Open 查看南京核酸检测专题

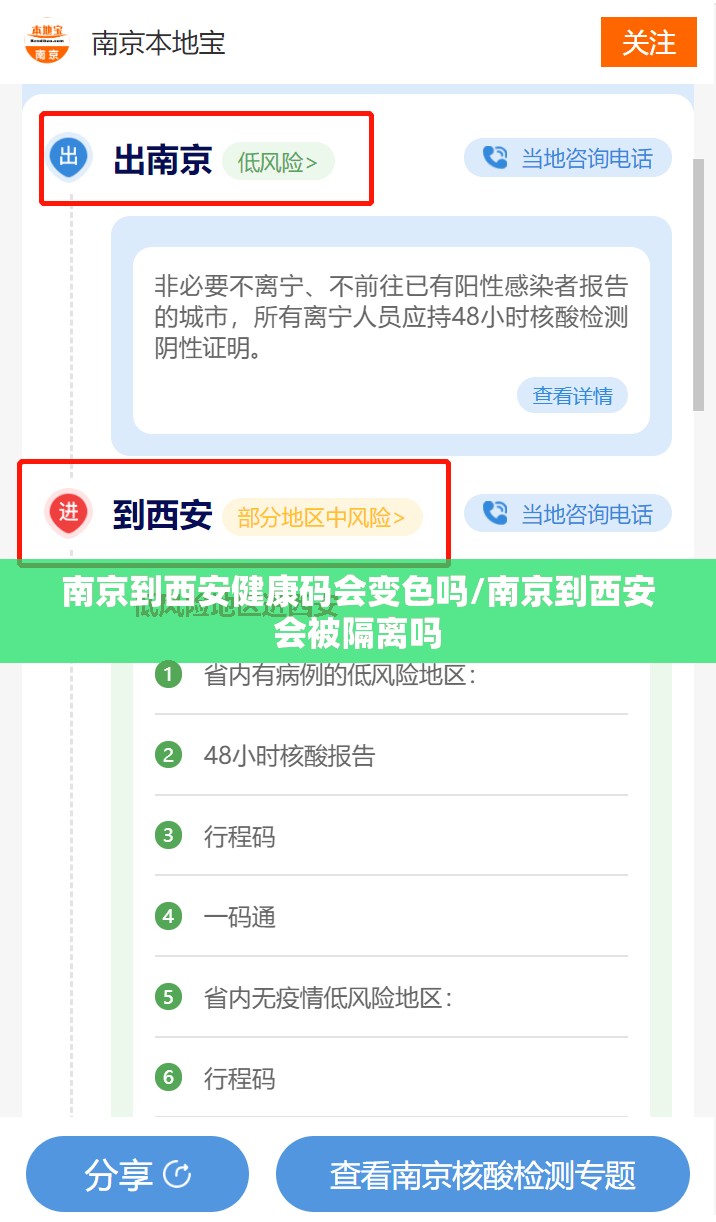(482, 1175)
